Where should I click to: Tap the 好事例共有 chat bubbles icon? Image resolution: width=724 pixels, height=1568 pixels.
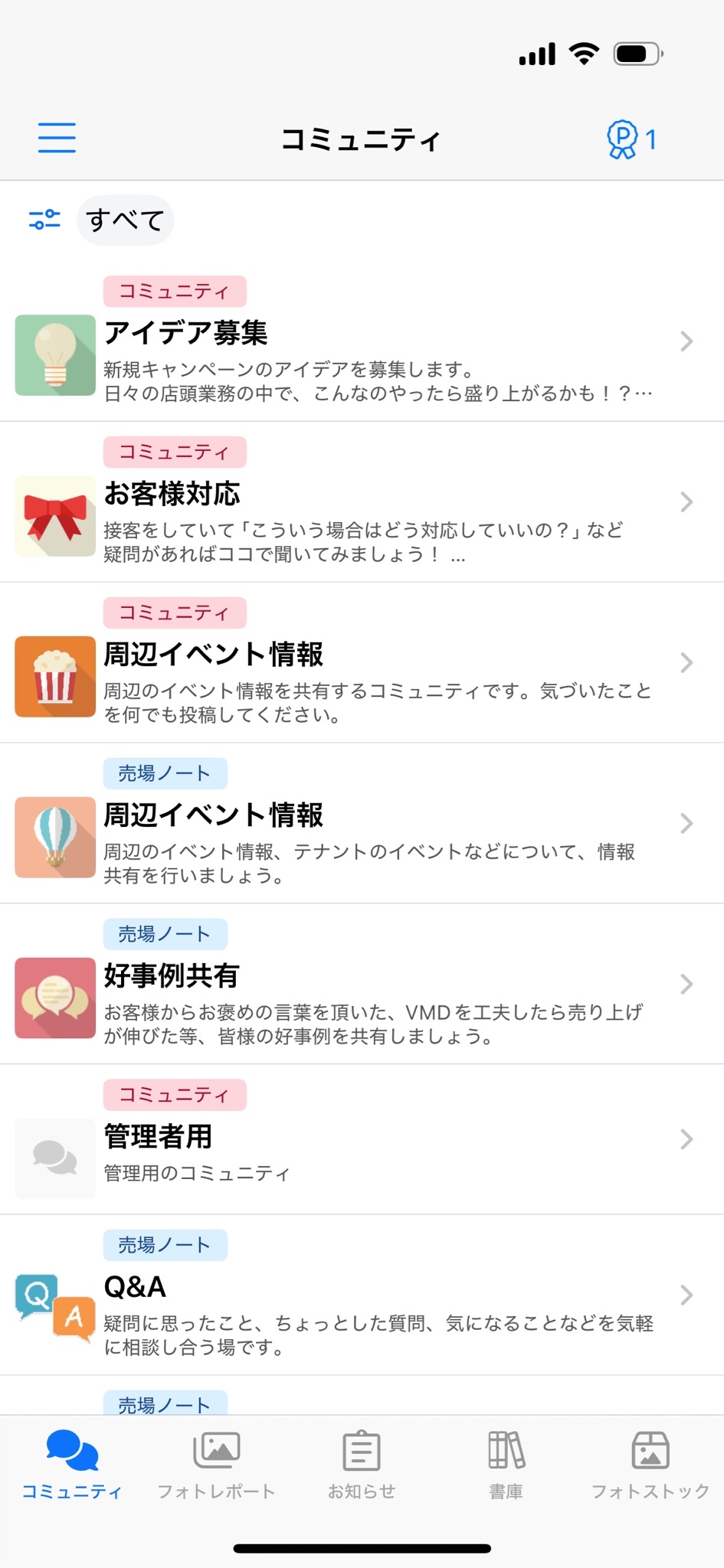pos(54,998)
